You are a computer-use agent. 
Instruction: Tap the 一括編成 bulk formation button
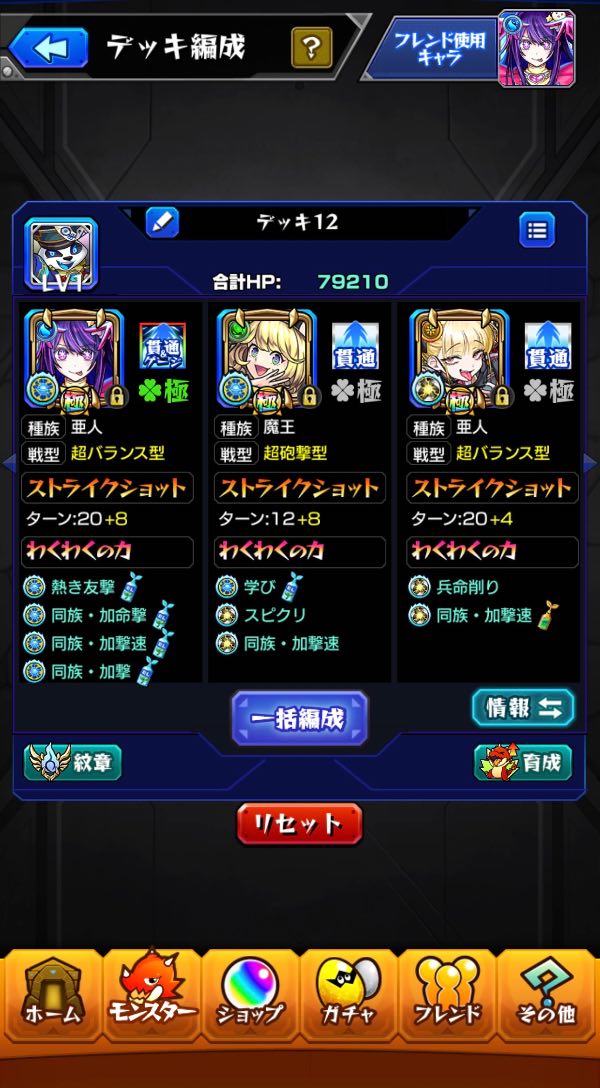pyautogui.click(x=300, y=717)
